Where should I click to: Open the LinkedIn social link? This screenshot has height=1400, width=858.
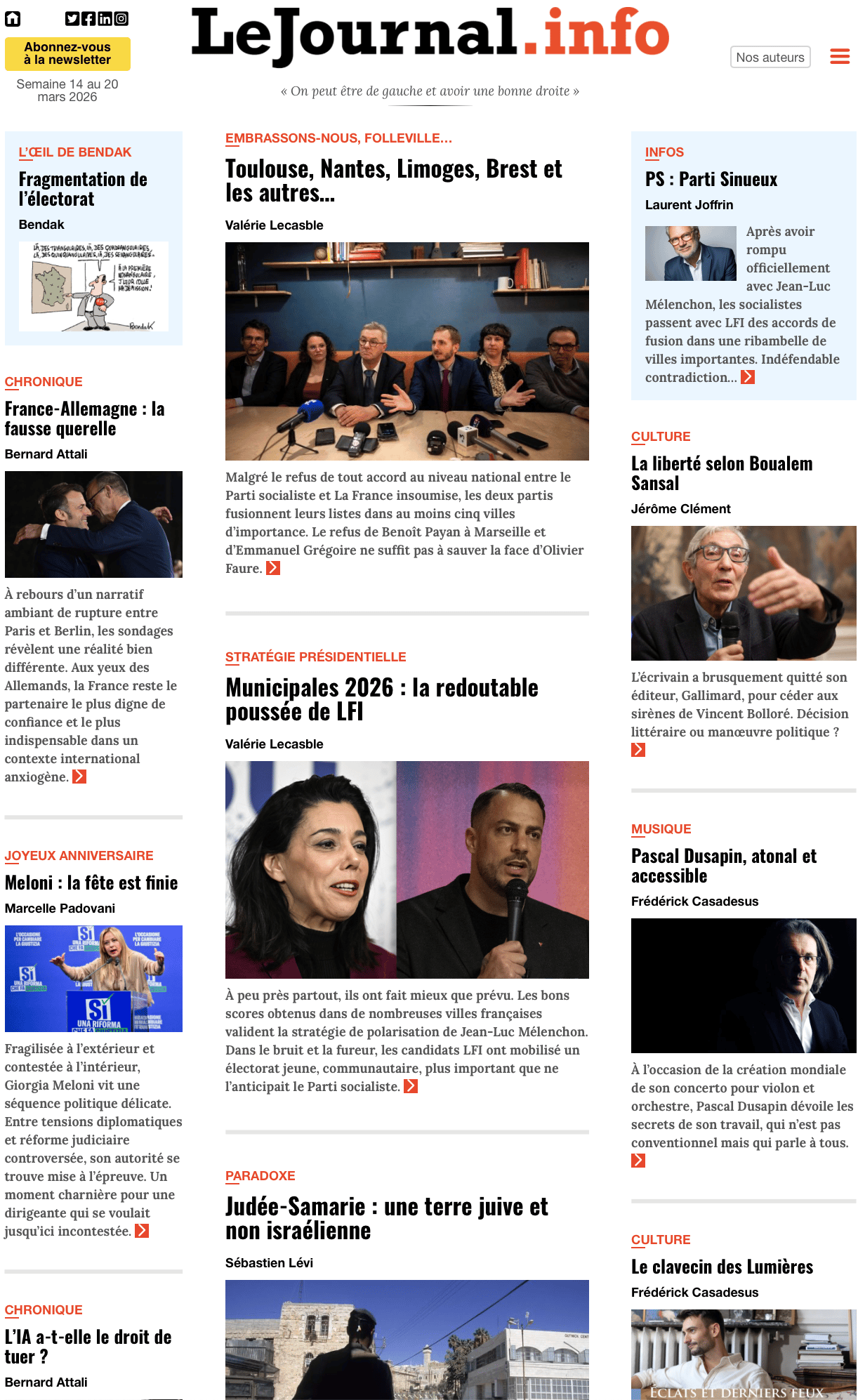click(105, 19)
